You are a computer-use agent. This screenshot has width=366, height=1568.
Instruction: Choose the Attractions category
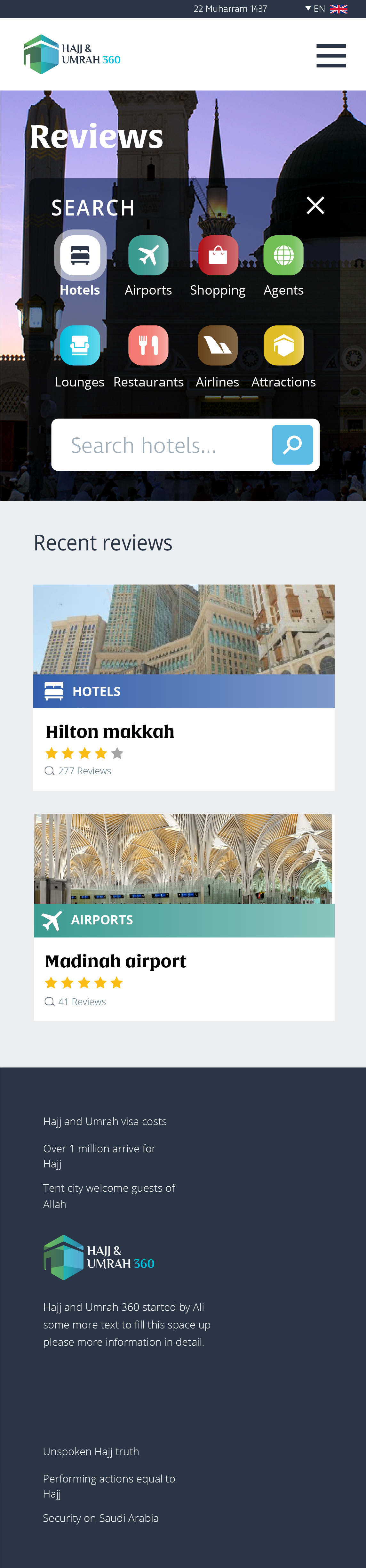click(283, 346)
